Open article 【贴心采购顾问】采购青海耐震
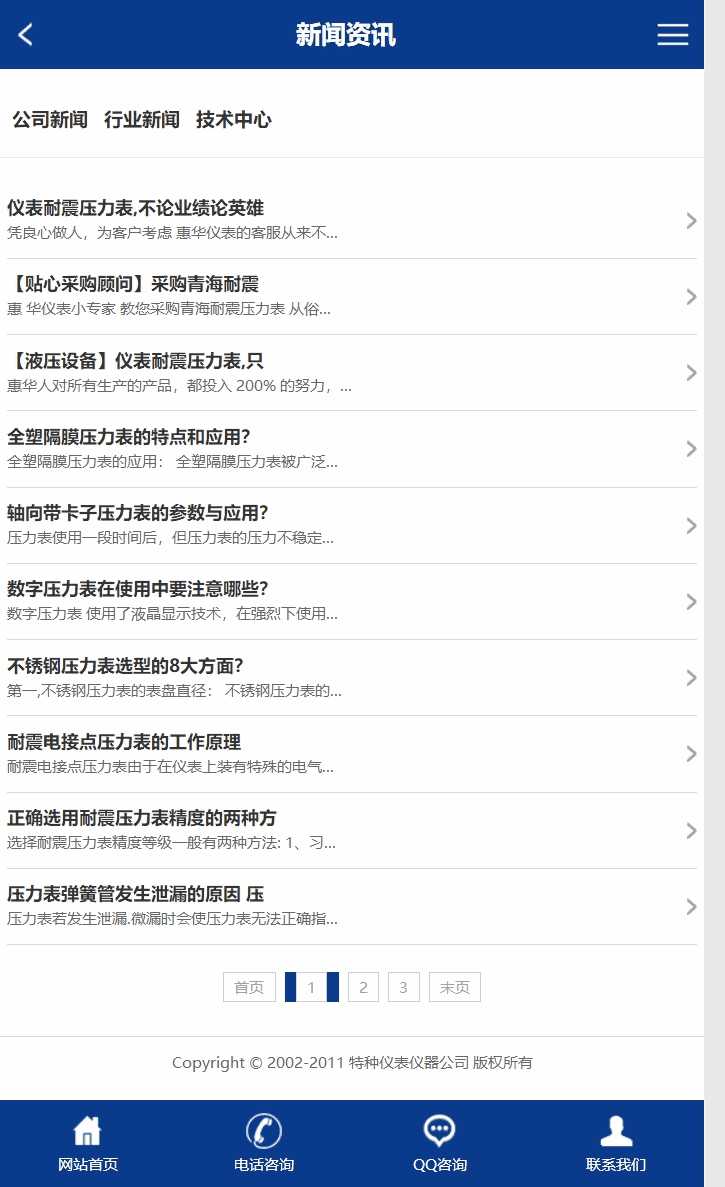This screenshot has height=1187, width=725. click(x=352, y=297)
